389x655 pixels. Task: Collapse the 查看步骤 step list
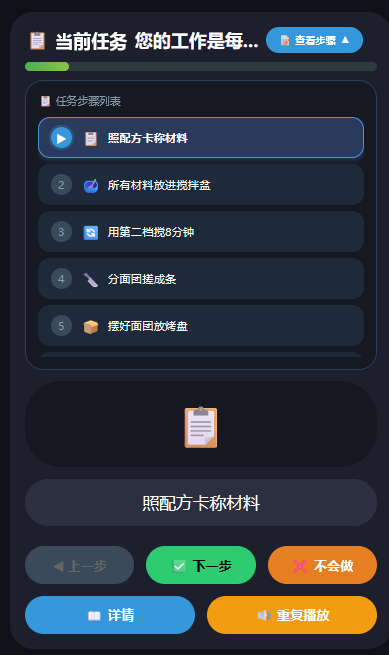314,40
